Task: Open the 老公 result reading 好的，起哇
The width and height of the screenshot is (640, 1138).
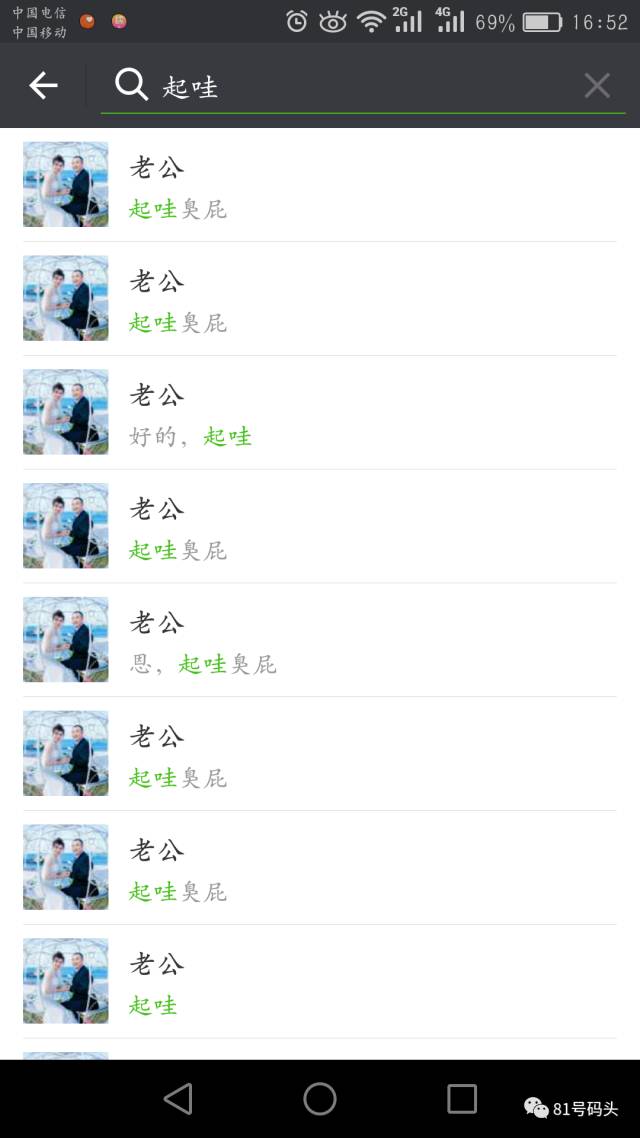Action: tap(320, 413)
